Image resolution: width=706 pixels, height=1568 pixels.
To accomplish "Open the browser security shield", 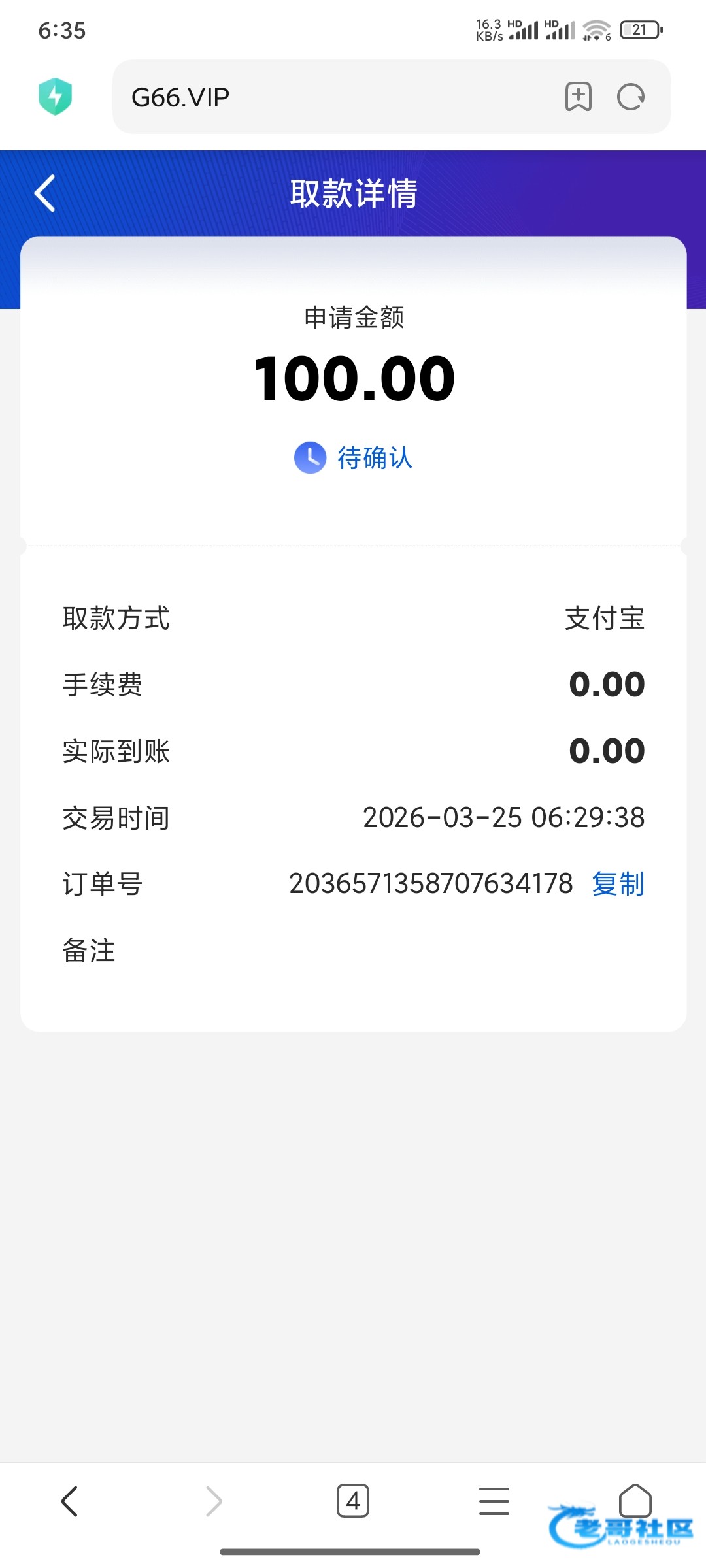I will (x=56, y=97).
